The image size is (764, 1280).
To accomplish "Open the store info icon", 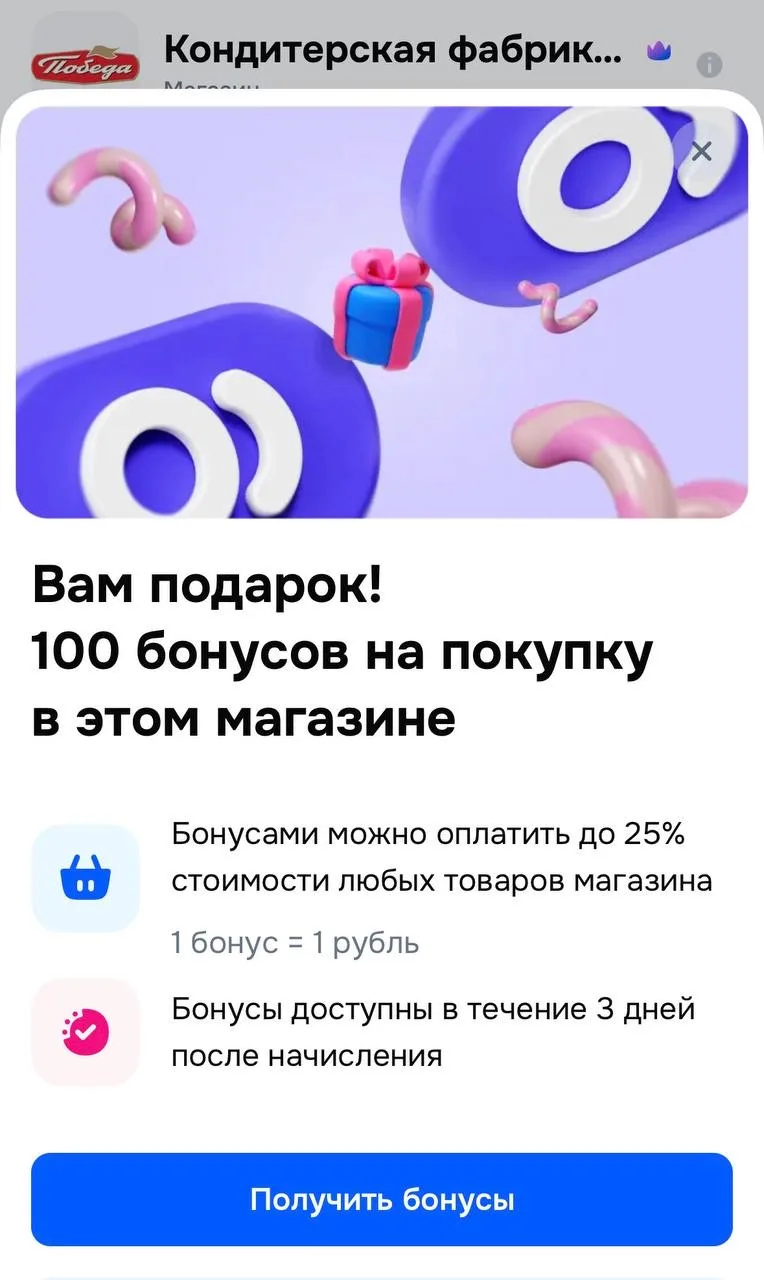I will pos(709,64).
